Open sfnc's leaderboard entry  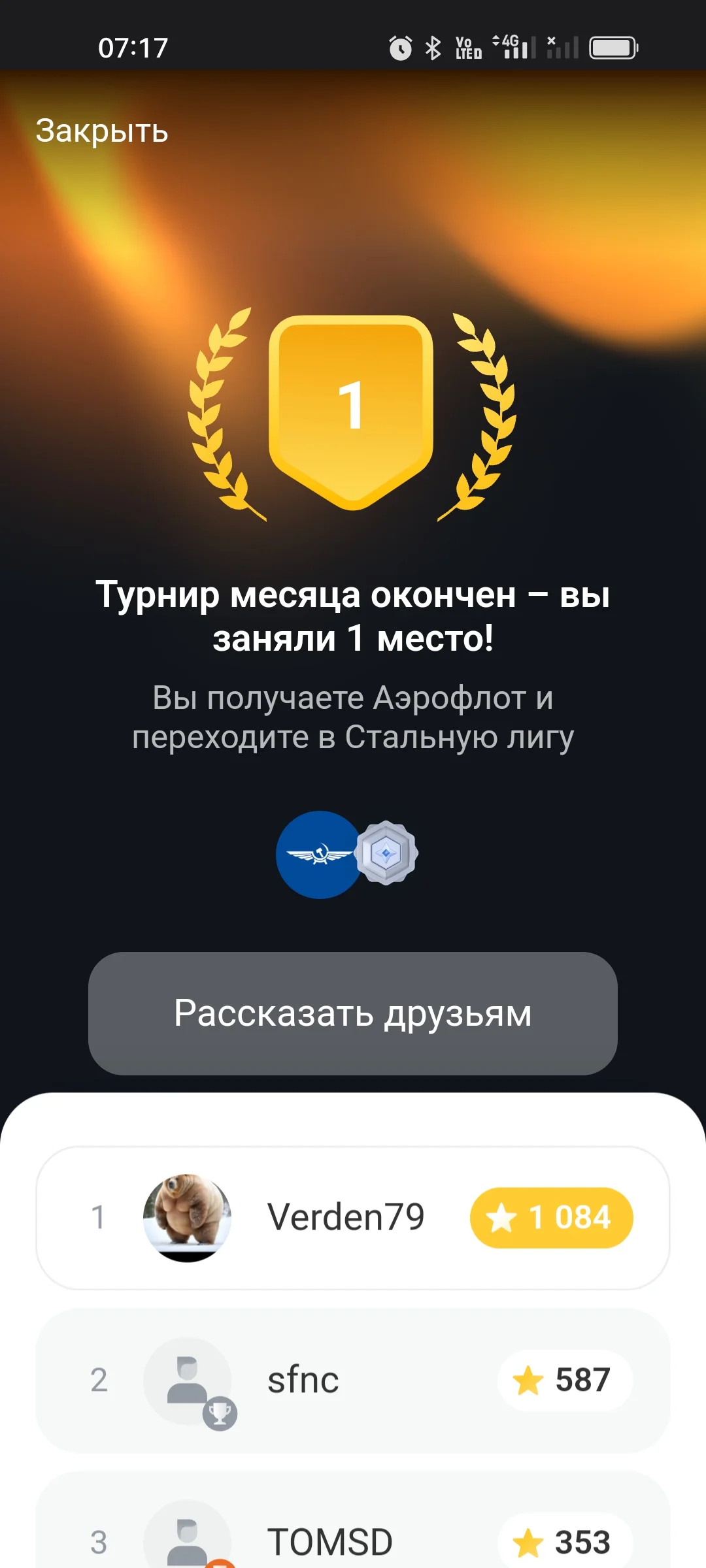(x=353, y=1380)
